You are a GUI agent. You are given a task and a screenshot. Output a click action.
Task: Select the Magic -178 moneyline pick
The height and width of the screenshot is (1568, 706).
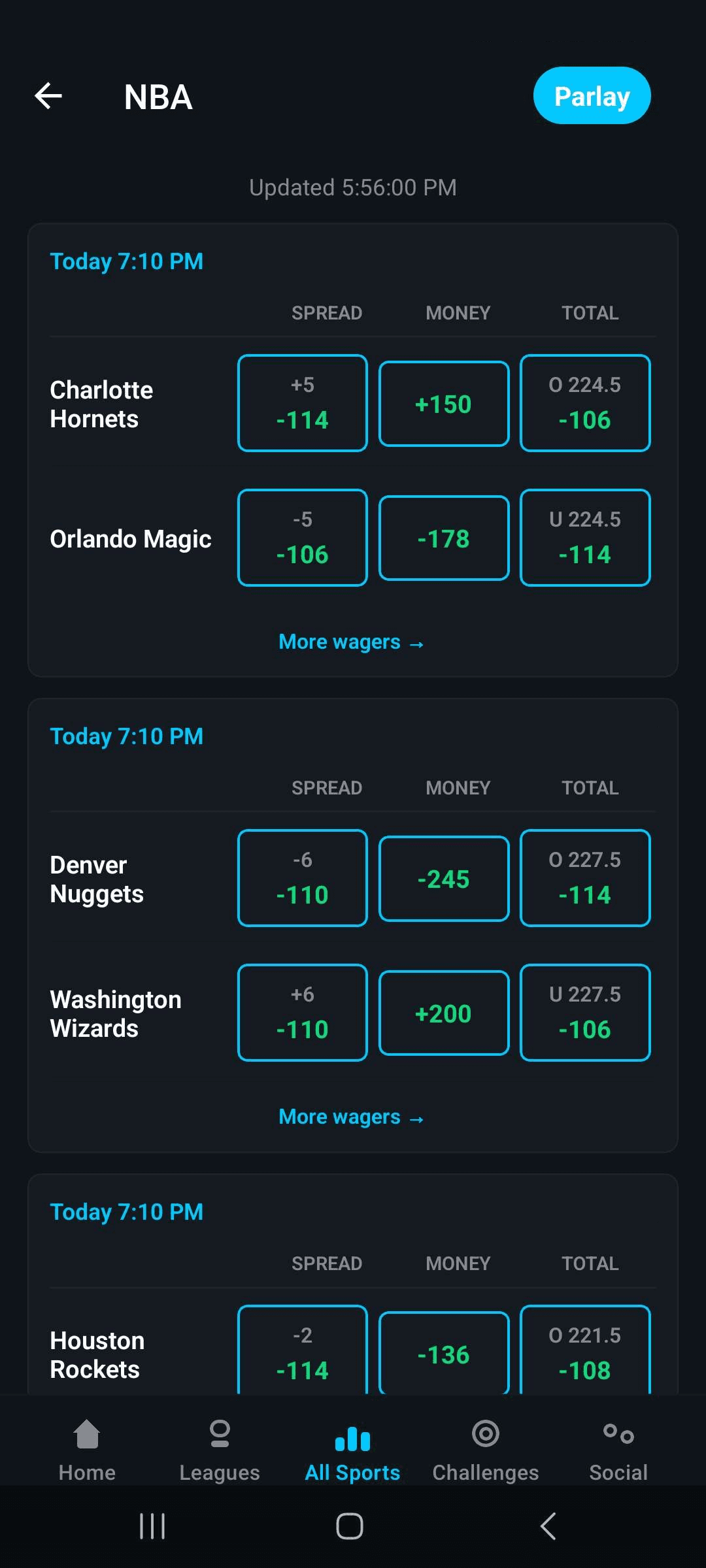coord(443,537)
